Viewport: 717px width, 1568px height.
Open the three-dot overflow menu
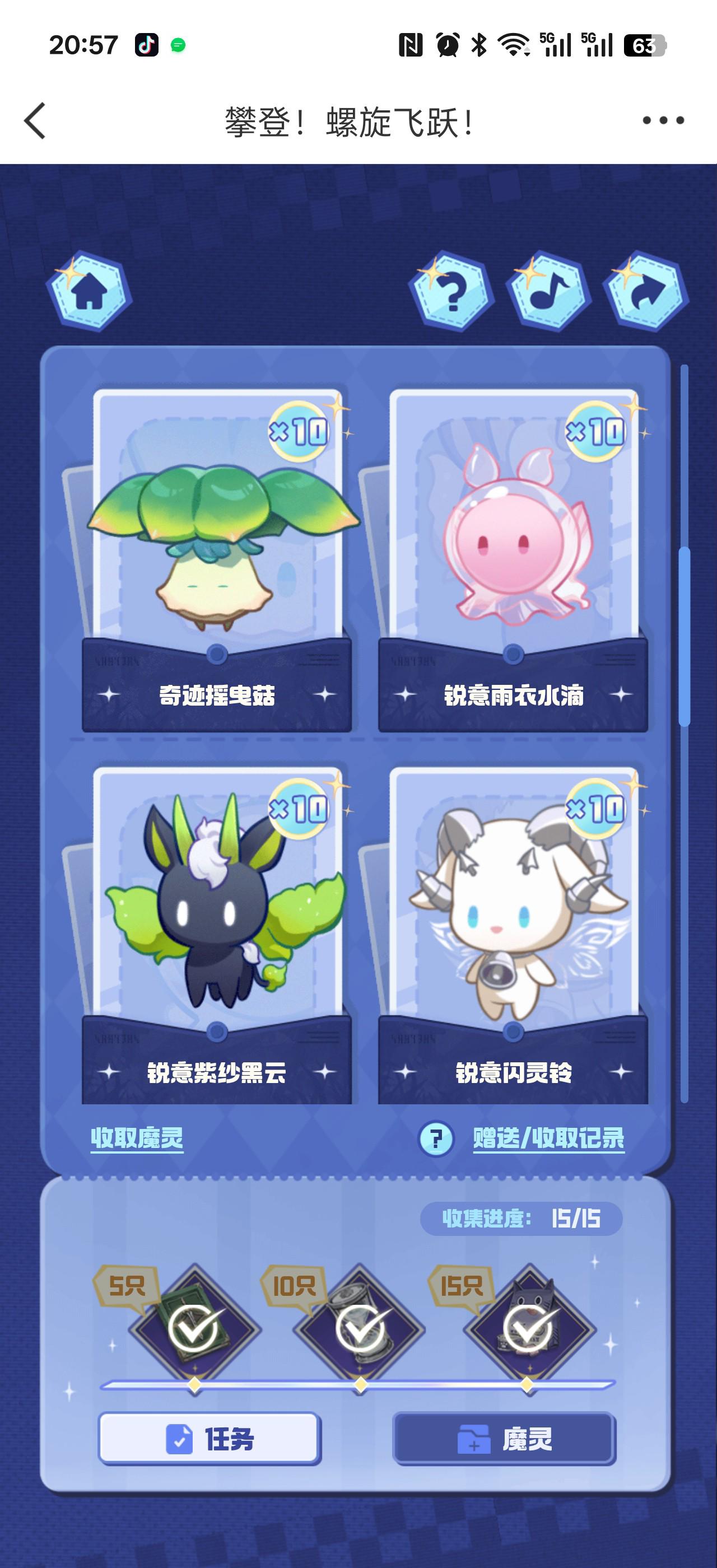(663, 120)
